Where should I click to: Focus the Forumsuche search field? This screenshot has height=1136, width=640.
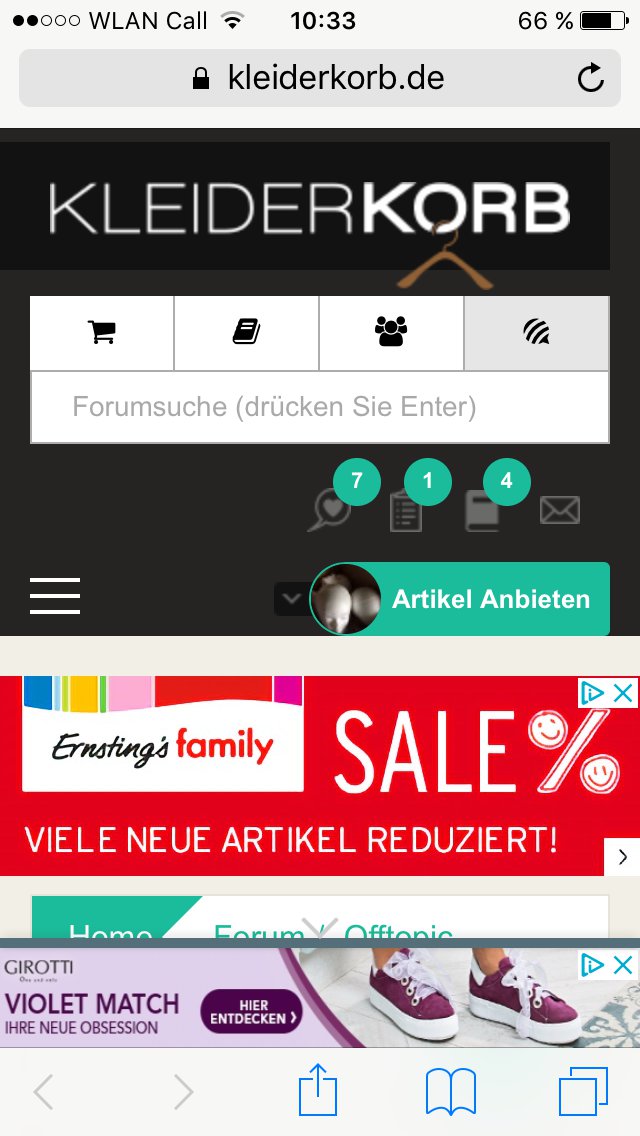pyautogui.click(x=320, y=407)
